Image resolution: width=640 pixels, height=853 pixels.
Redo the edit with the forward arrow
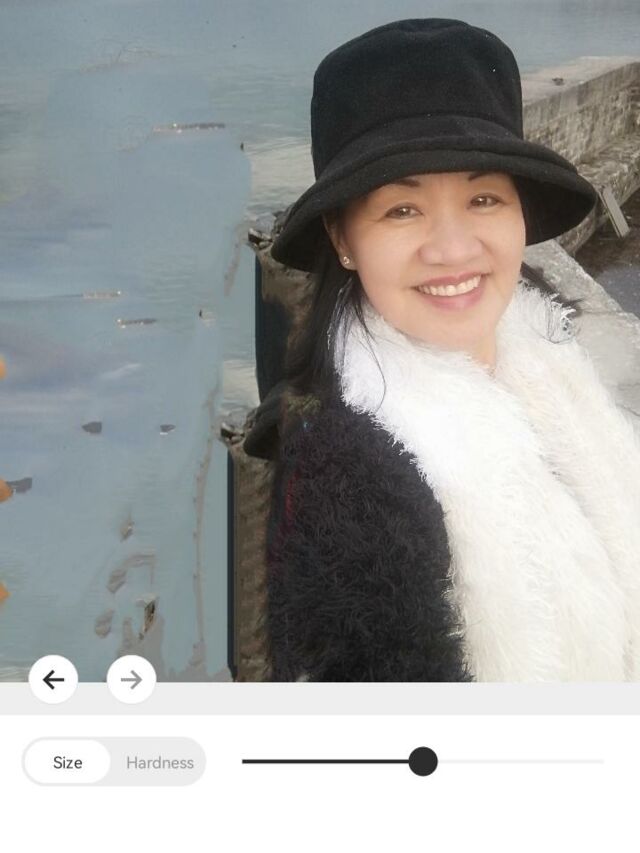[131, 680]
